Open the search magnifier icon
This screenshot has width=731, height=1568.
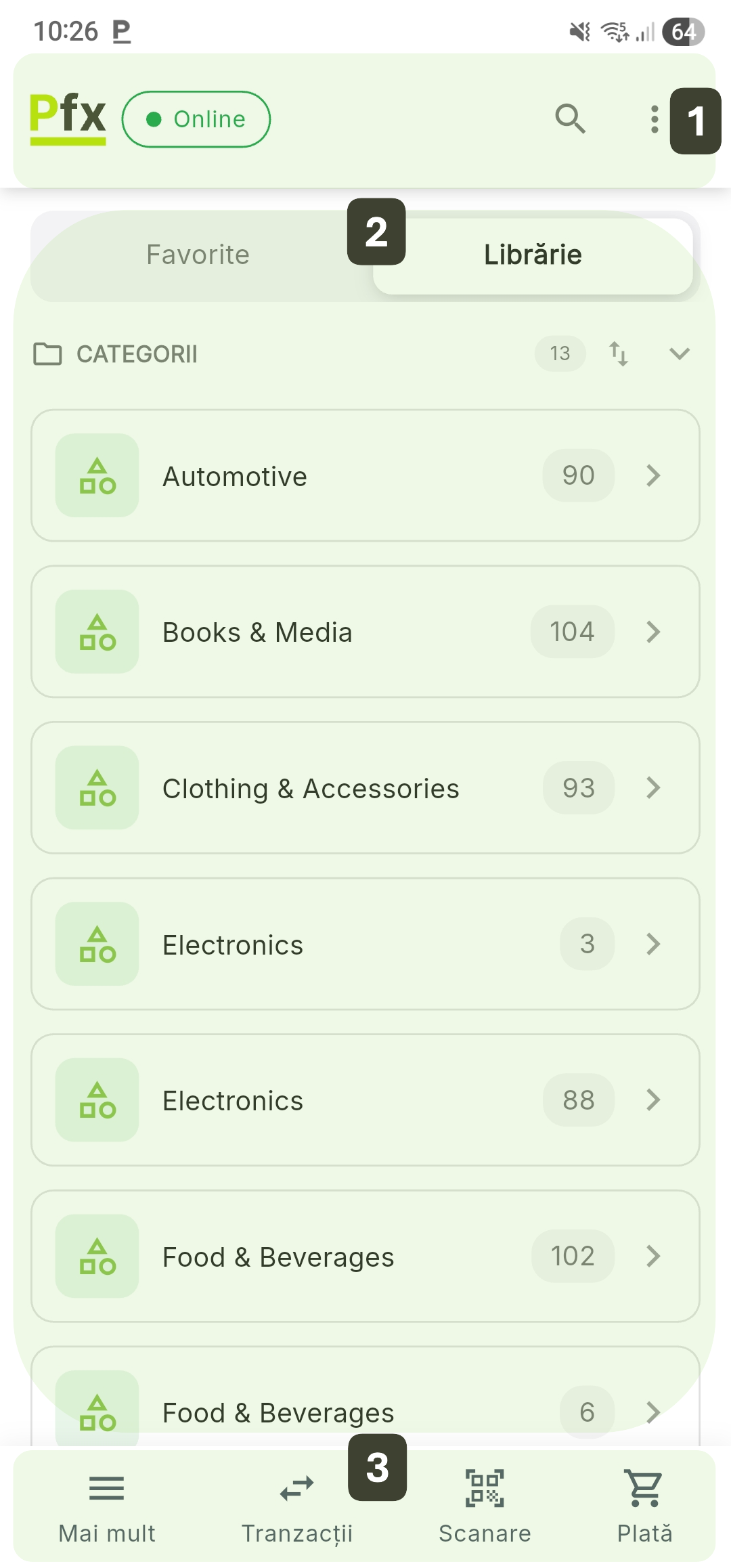(570, 119)
